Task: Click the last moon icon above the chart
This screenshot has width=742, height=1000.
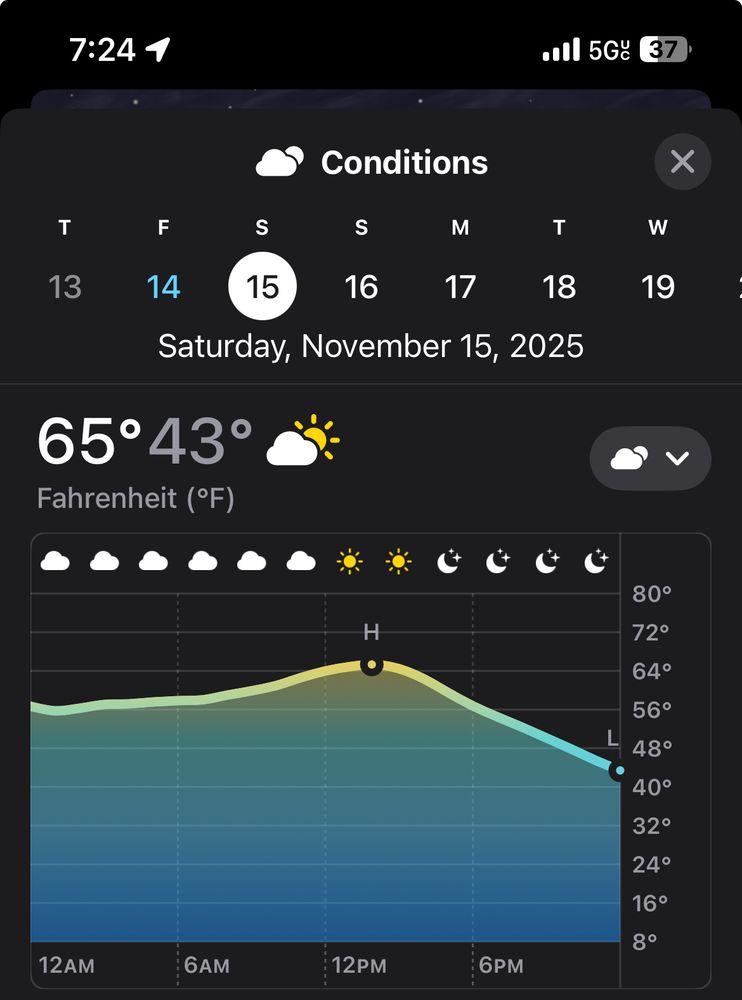Action: pos(596,561)
